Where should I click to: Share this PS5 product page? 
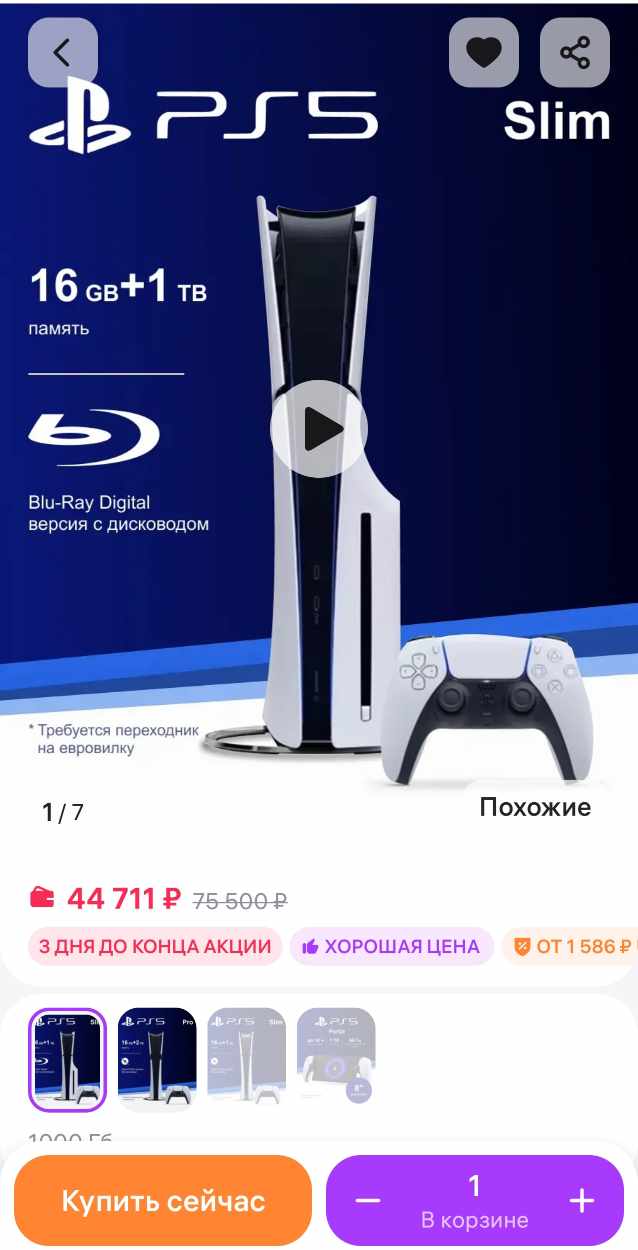pos(575,52)
